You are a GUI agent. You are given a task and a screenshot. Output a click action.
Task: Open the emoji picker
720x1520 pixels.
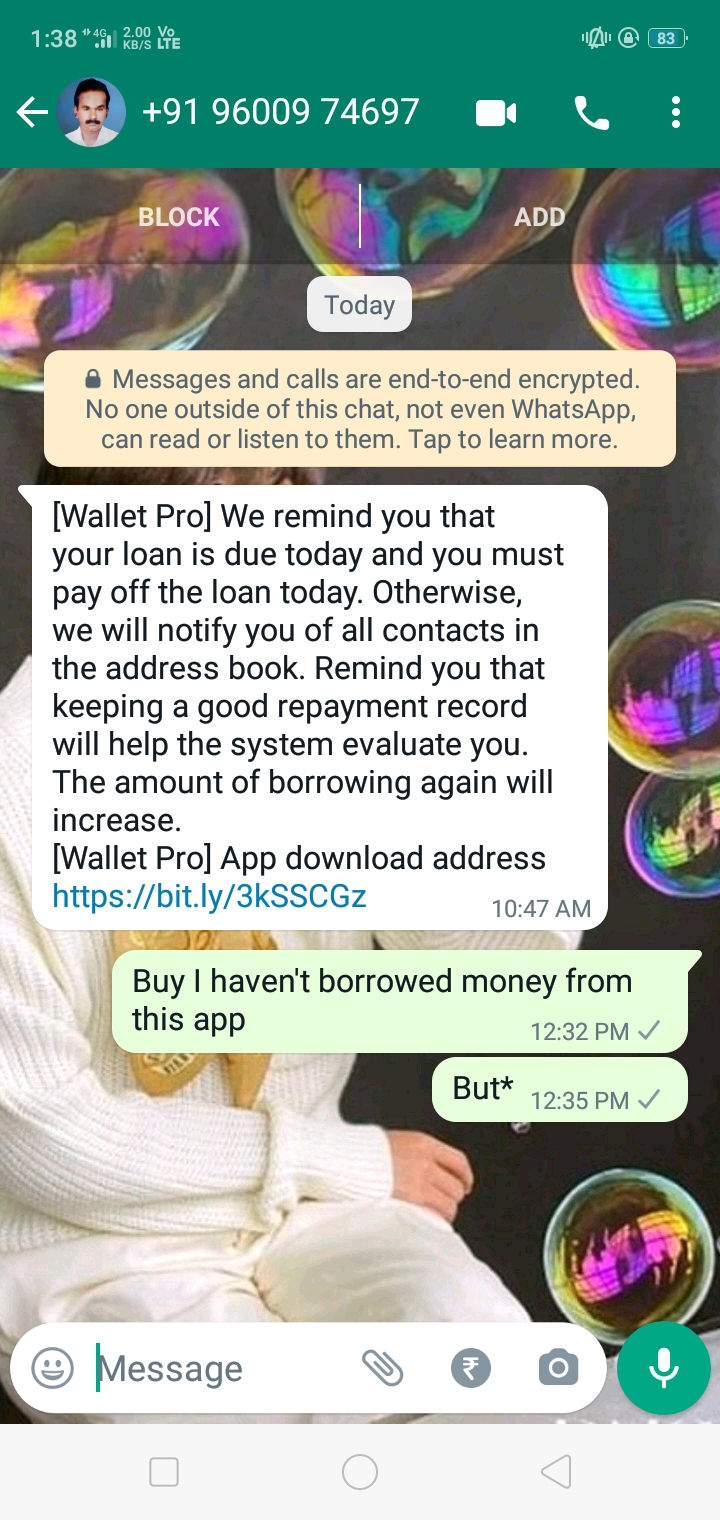[x=52, y=1368]
